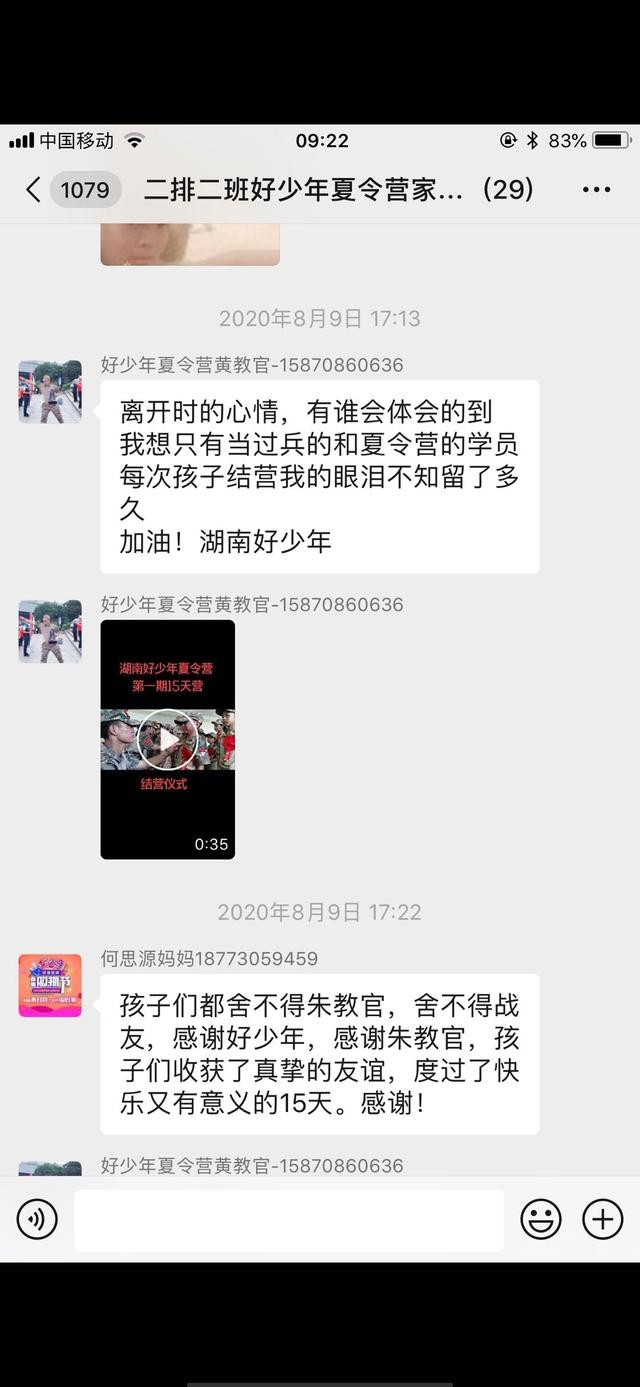The height and width of the screenshot is (1387, 640).
Task: Open the group chat overflow menu
Action: point(596,189)
